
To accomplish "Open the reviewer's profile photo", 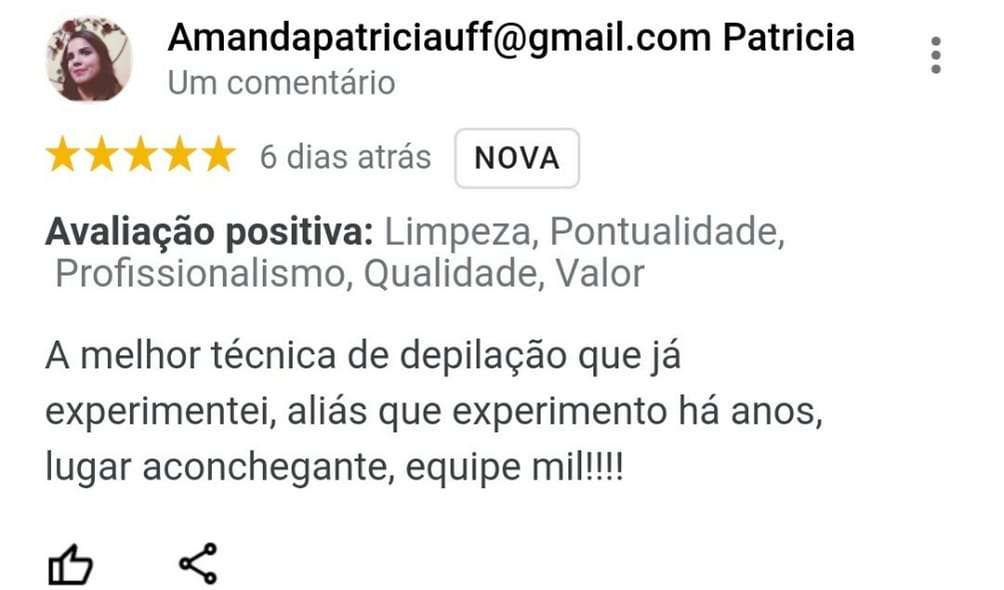I will (89, 60).
